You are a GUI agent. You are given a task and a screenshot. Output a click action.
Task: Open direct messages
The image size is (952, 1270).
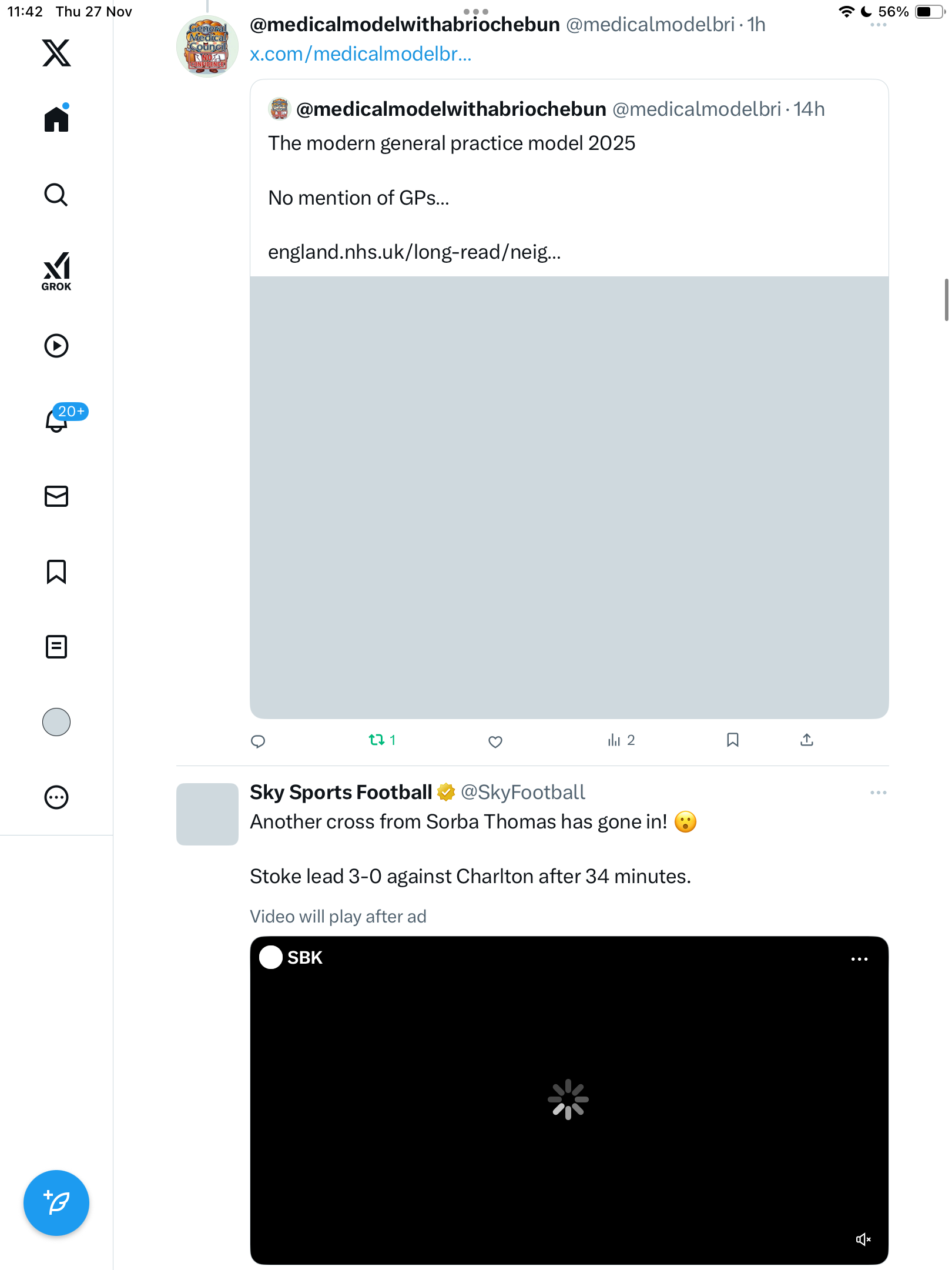point(56,496)
